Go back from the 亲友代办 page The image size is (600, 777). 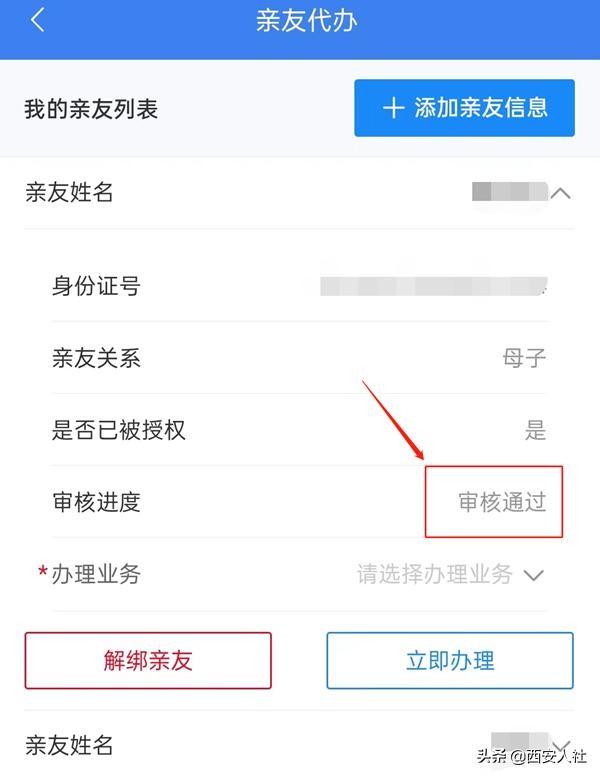37,21
